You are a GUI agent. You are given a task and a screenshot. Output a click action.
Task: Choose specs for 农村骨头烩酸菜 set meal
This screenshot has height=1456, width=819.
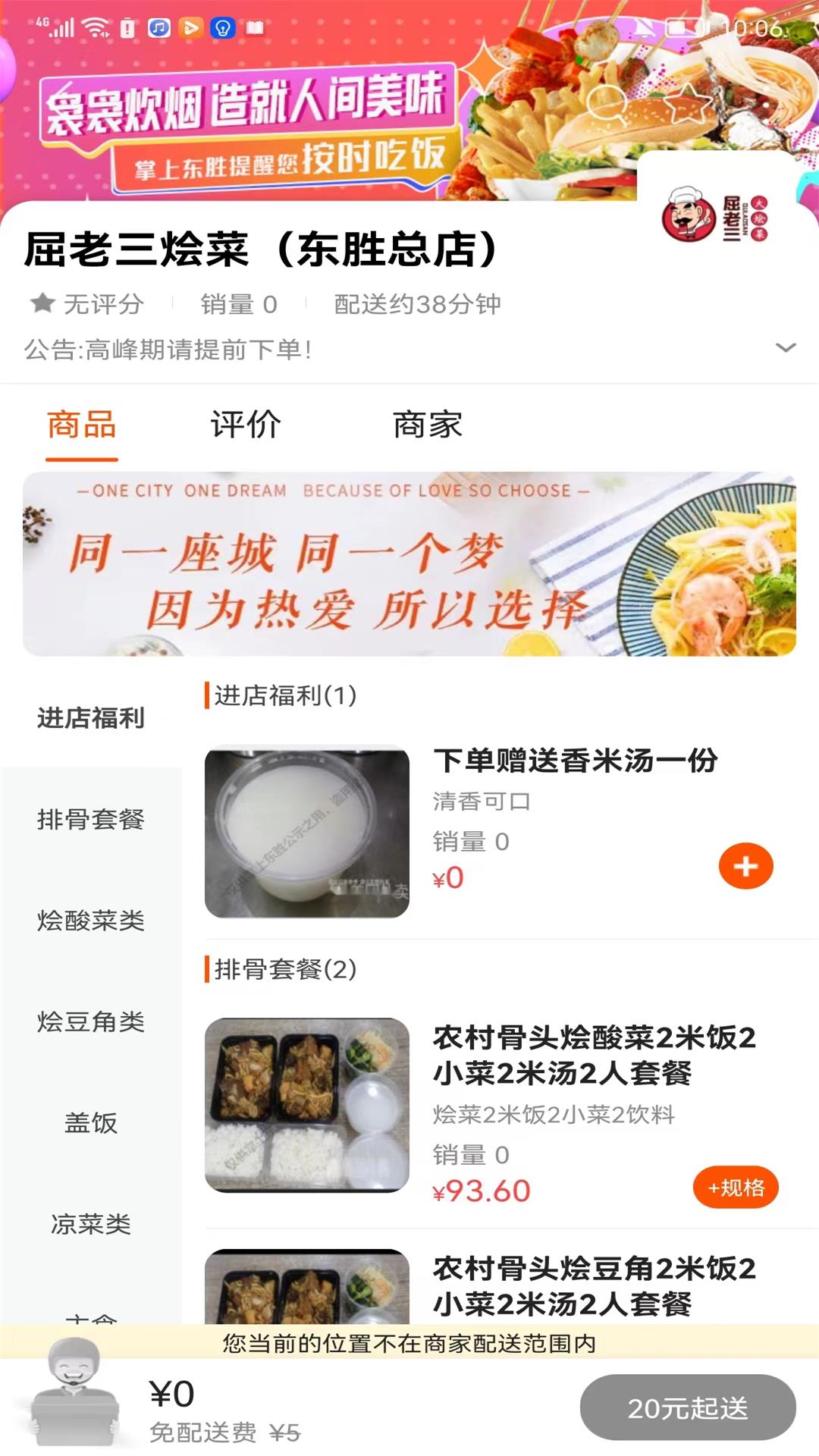735,1188
